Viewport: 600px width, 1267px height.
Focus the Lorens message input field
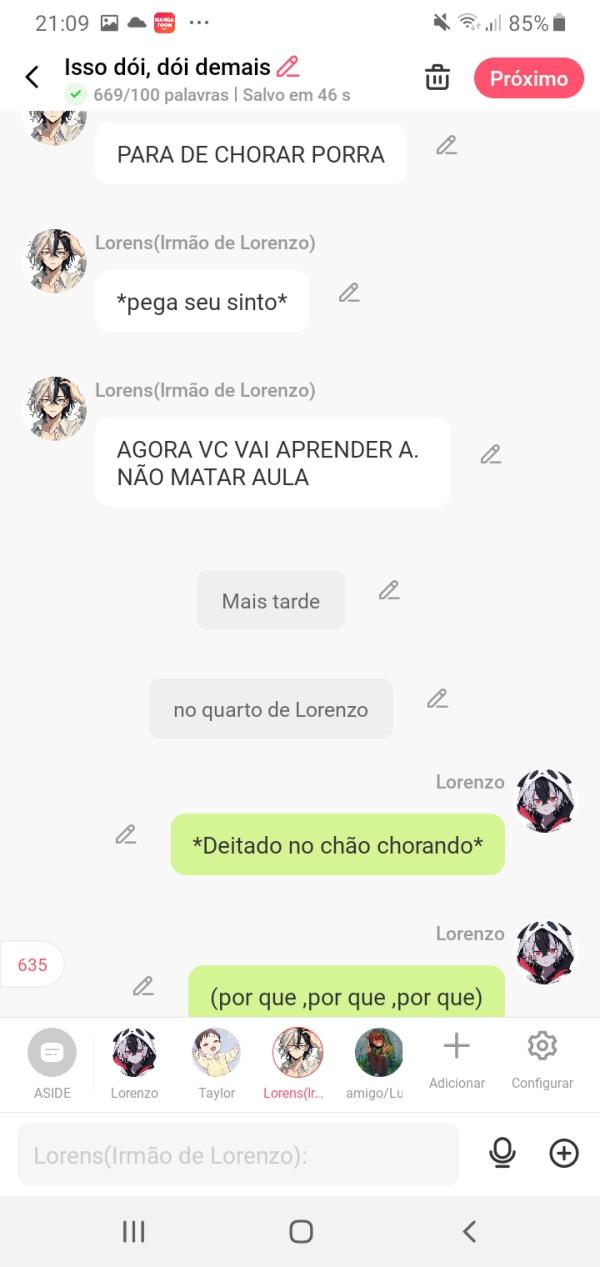[238, 1155]
